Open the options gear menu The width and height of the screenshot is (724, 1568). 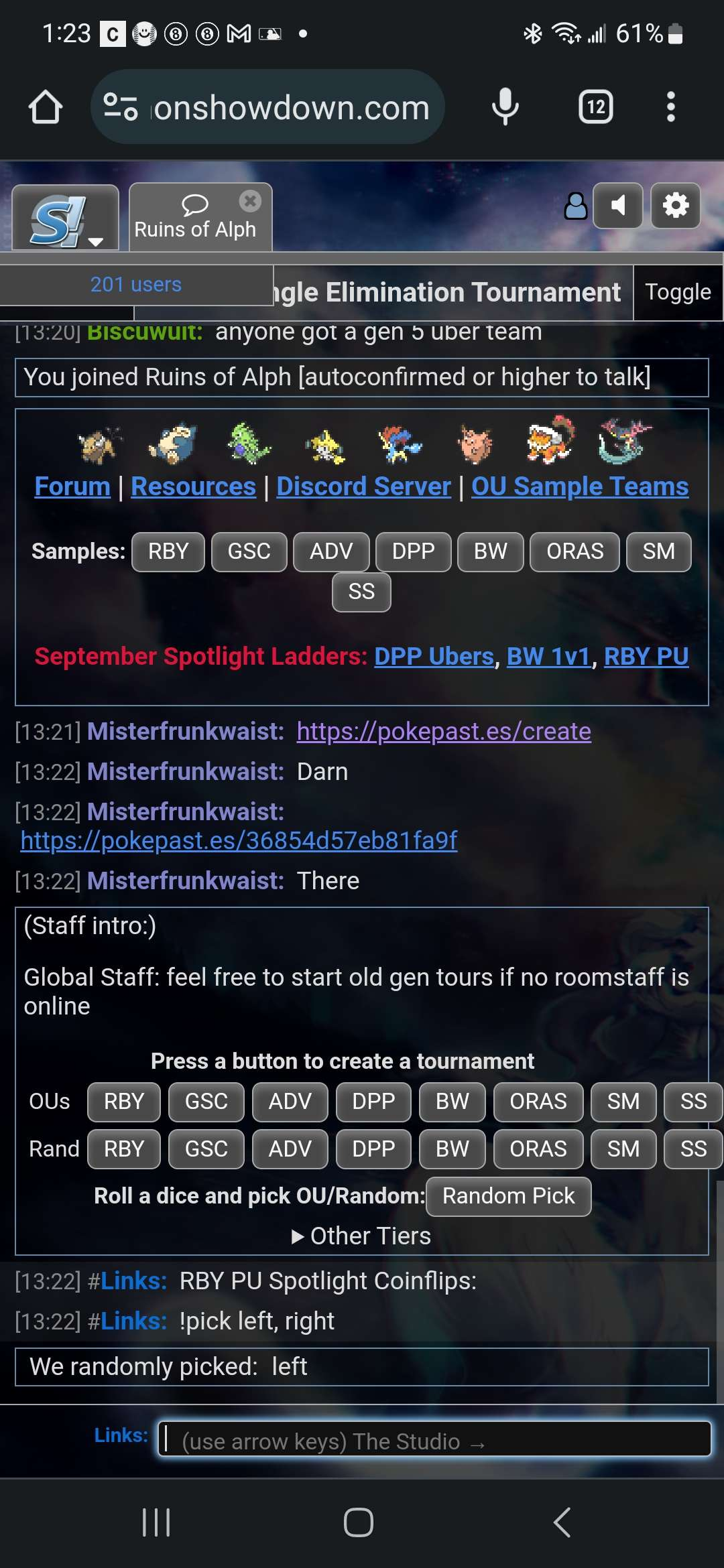675,206
